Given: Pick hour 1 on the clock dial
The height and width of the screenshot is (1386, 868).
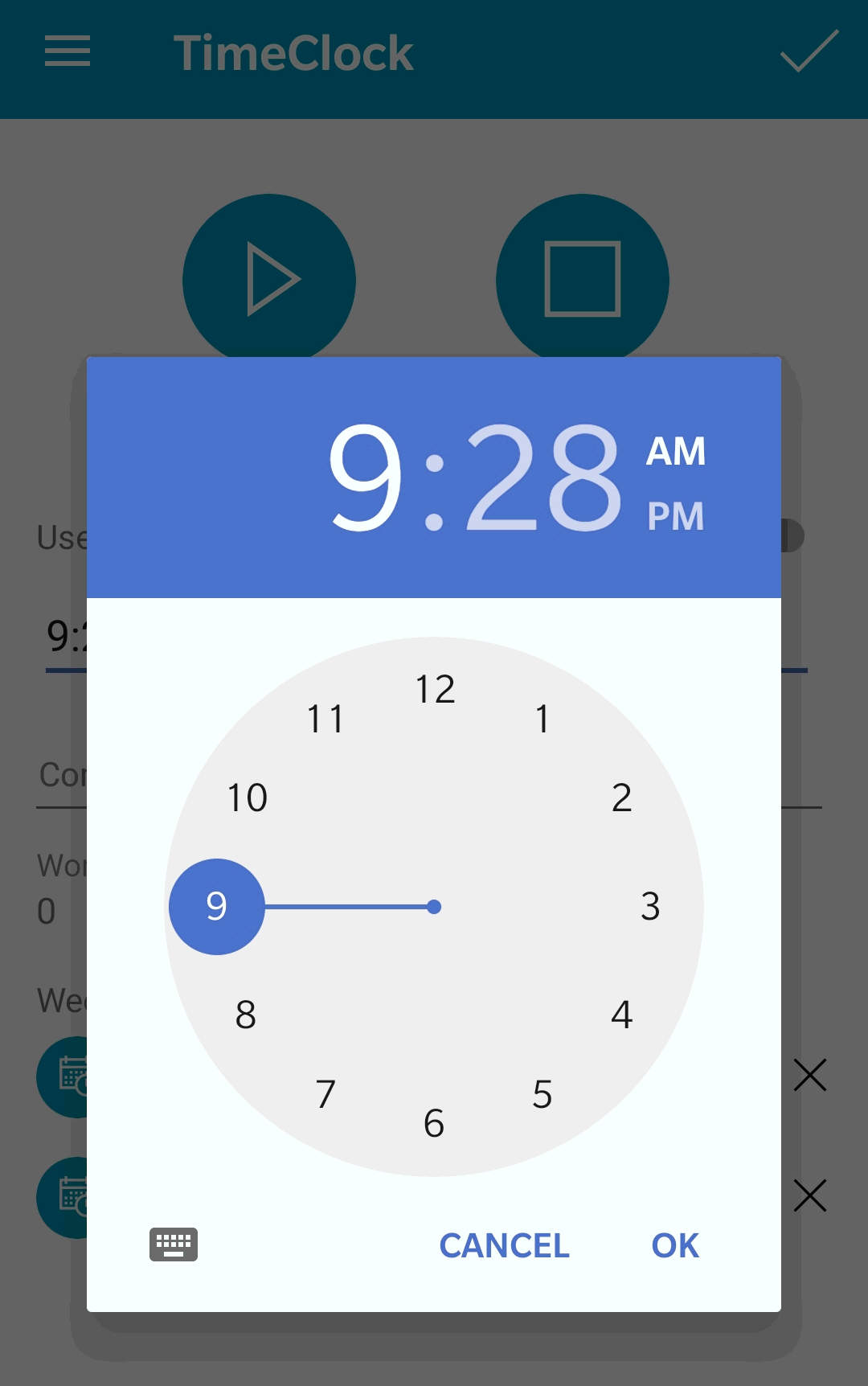Looking at the screenshot, I should point(542,719).
